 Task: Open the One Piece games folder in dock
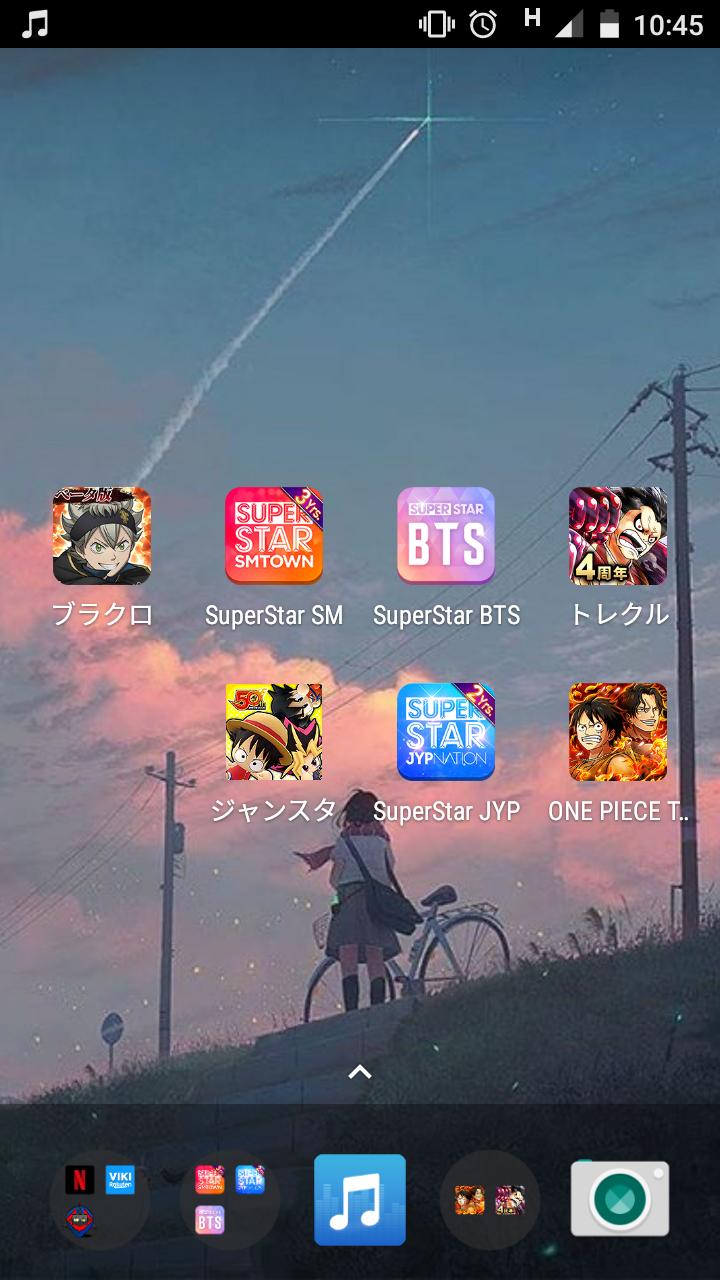click(490, 1200)
